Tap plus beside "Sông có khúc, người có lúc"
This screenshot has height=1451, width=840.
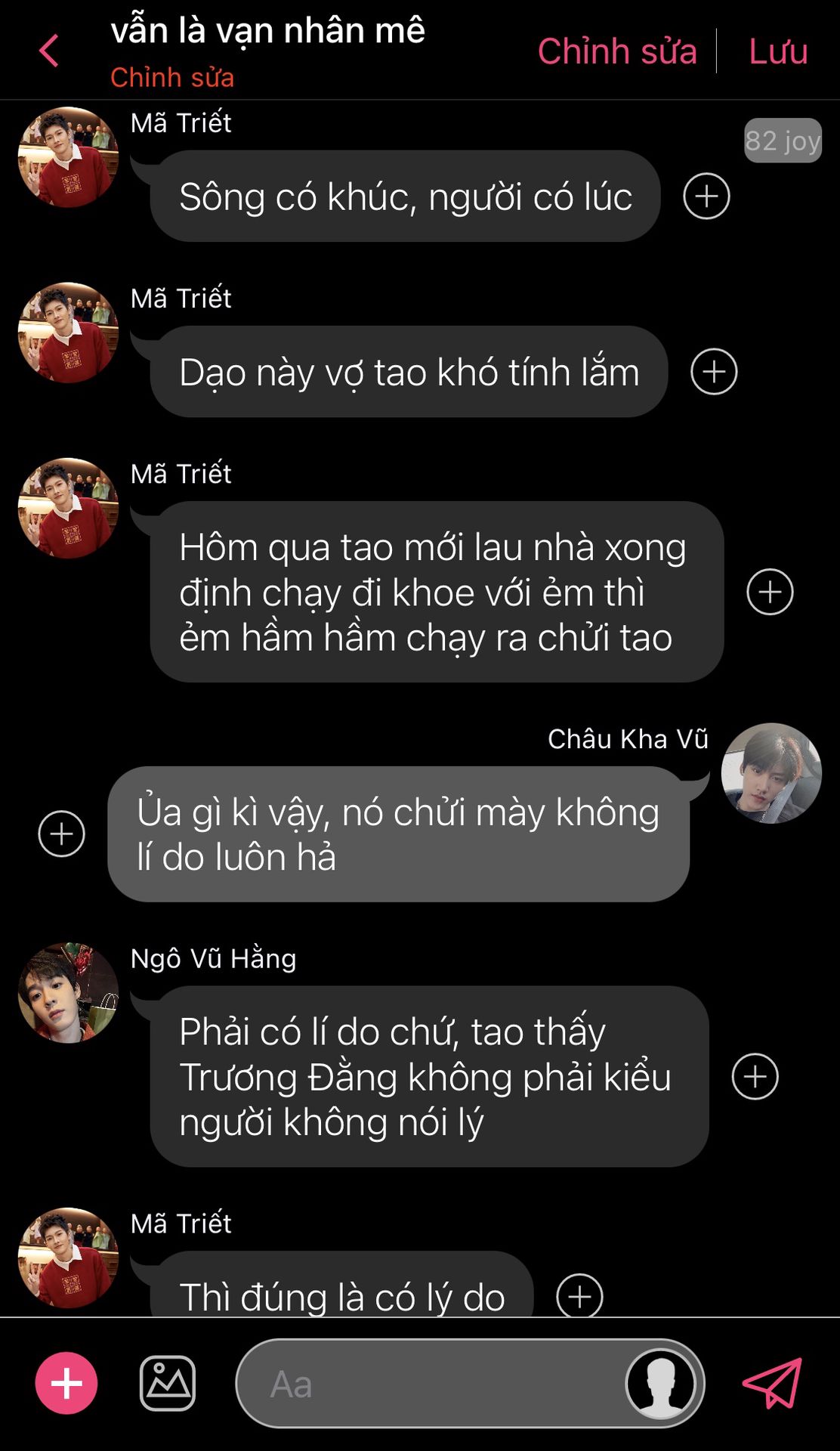pos(706,196)
